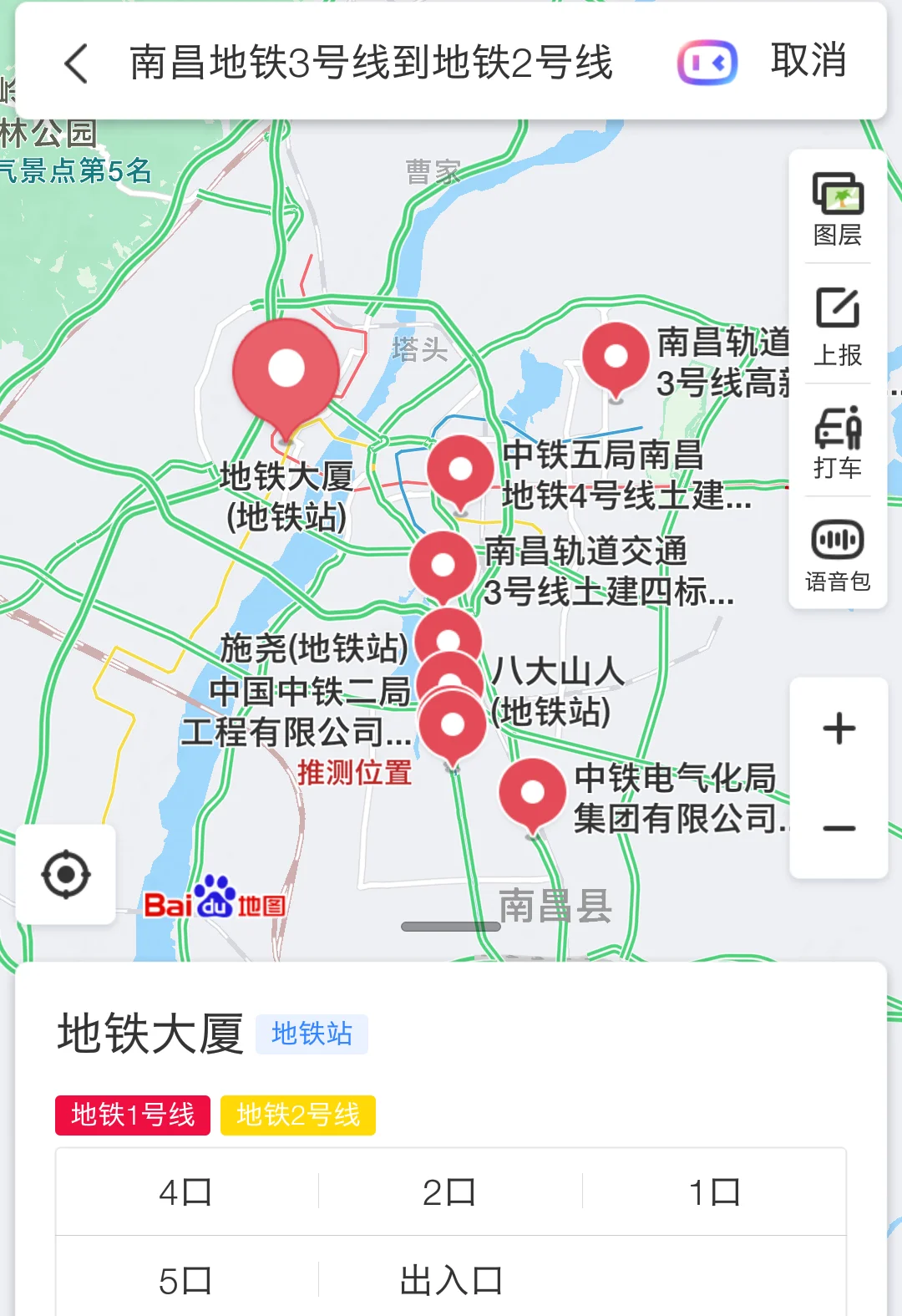Tap the zoom out minus icon
Viewport: 902px width, 1316px height.
click(x=838, y=827)
